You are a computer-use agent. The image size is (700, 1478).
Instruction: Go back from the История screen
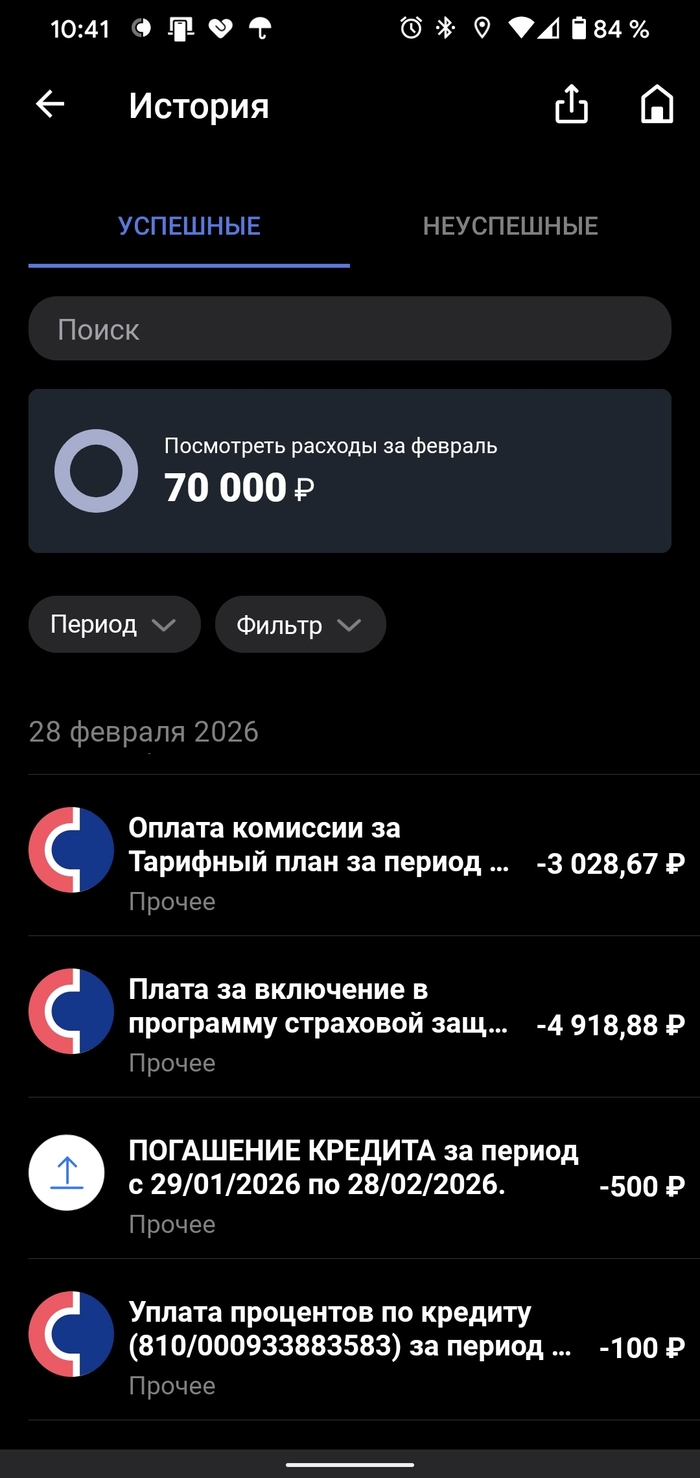(x=50, y=104)
